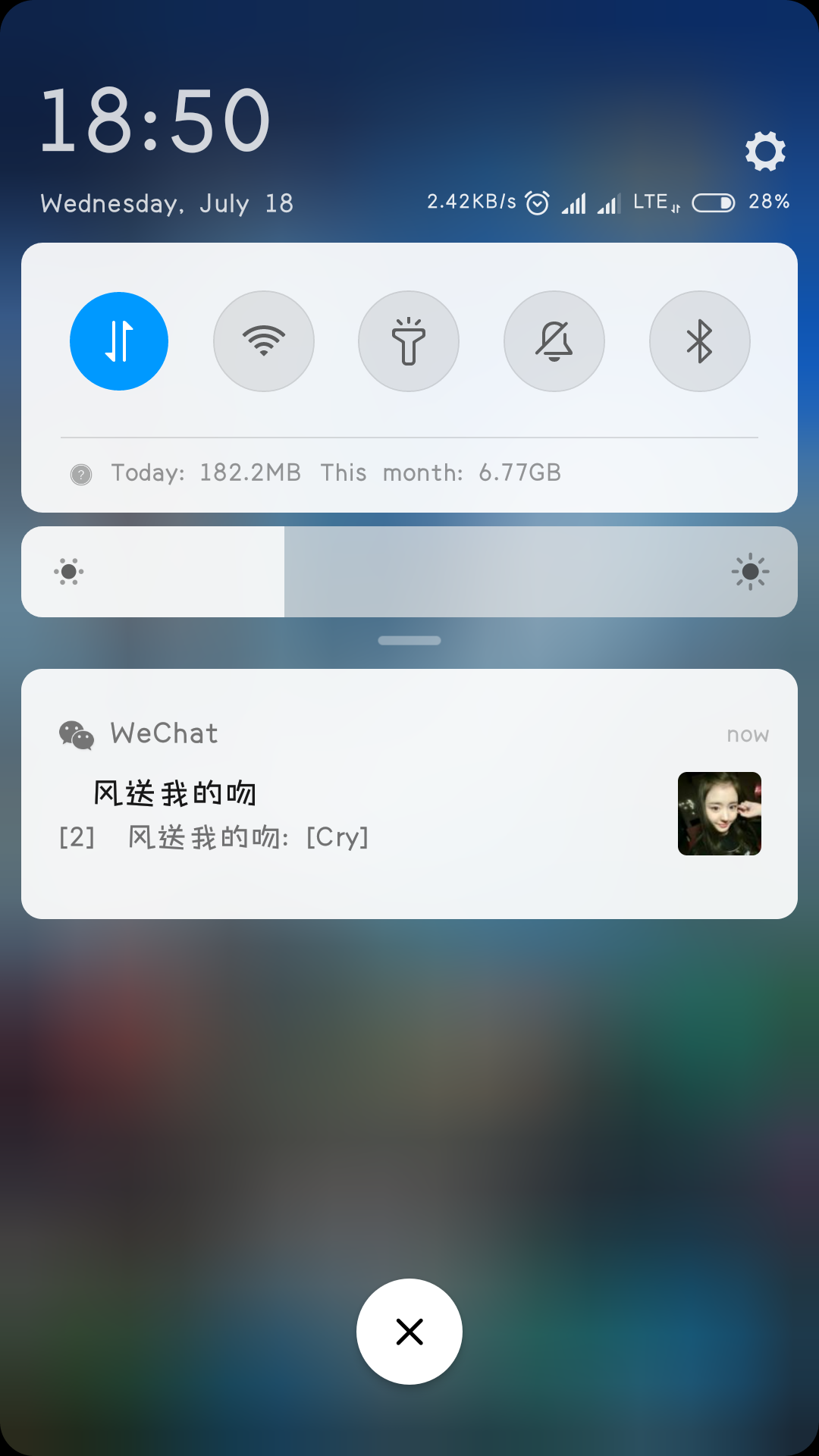Enable the Wi-Fi quick toggle

pyautogui.click(x=264, y=341)
